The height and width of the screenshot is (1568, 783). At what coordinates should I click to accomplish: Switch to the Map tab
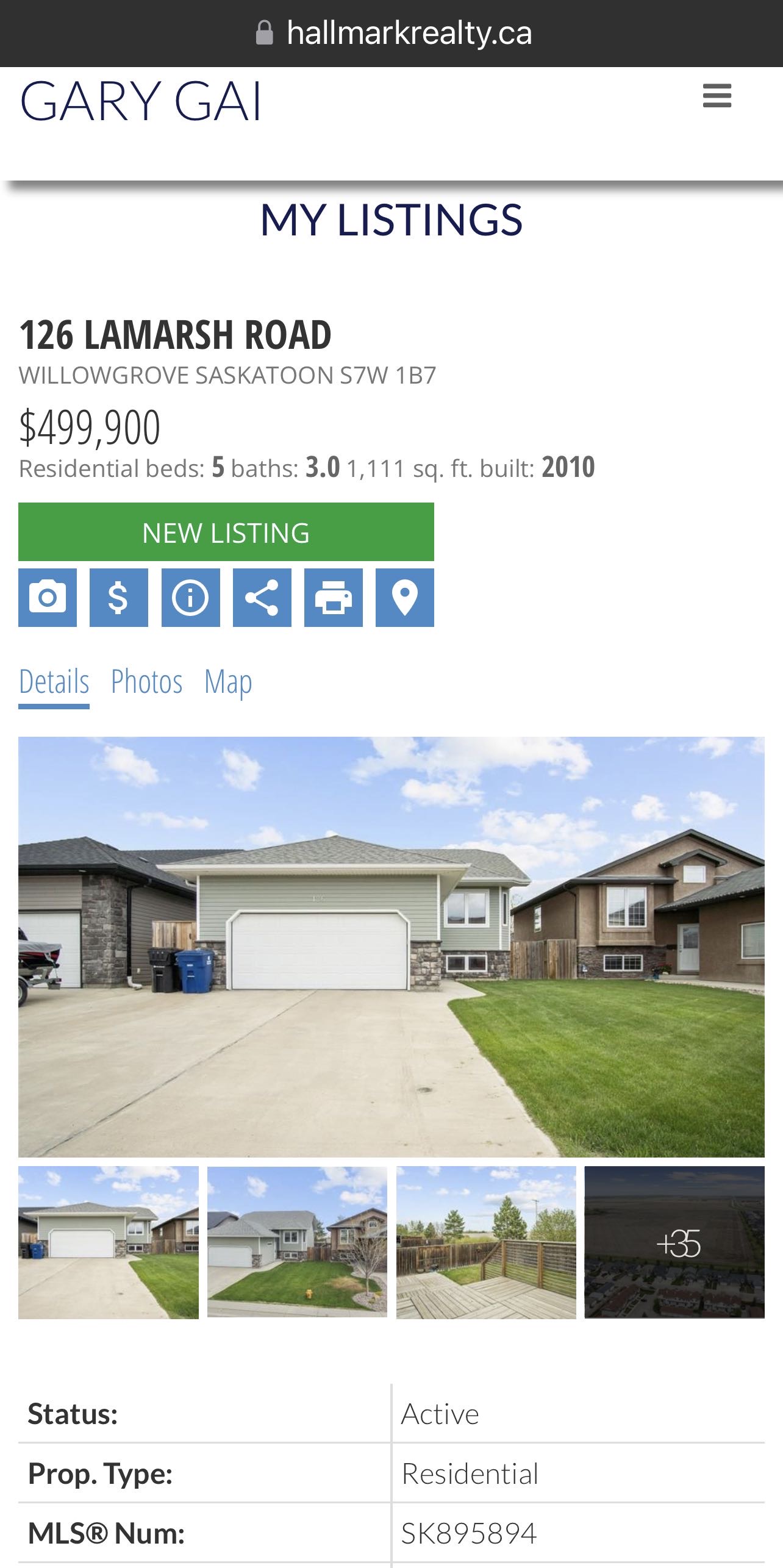228,682
